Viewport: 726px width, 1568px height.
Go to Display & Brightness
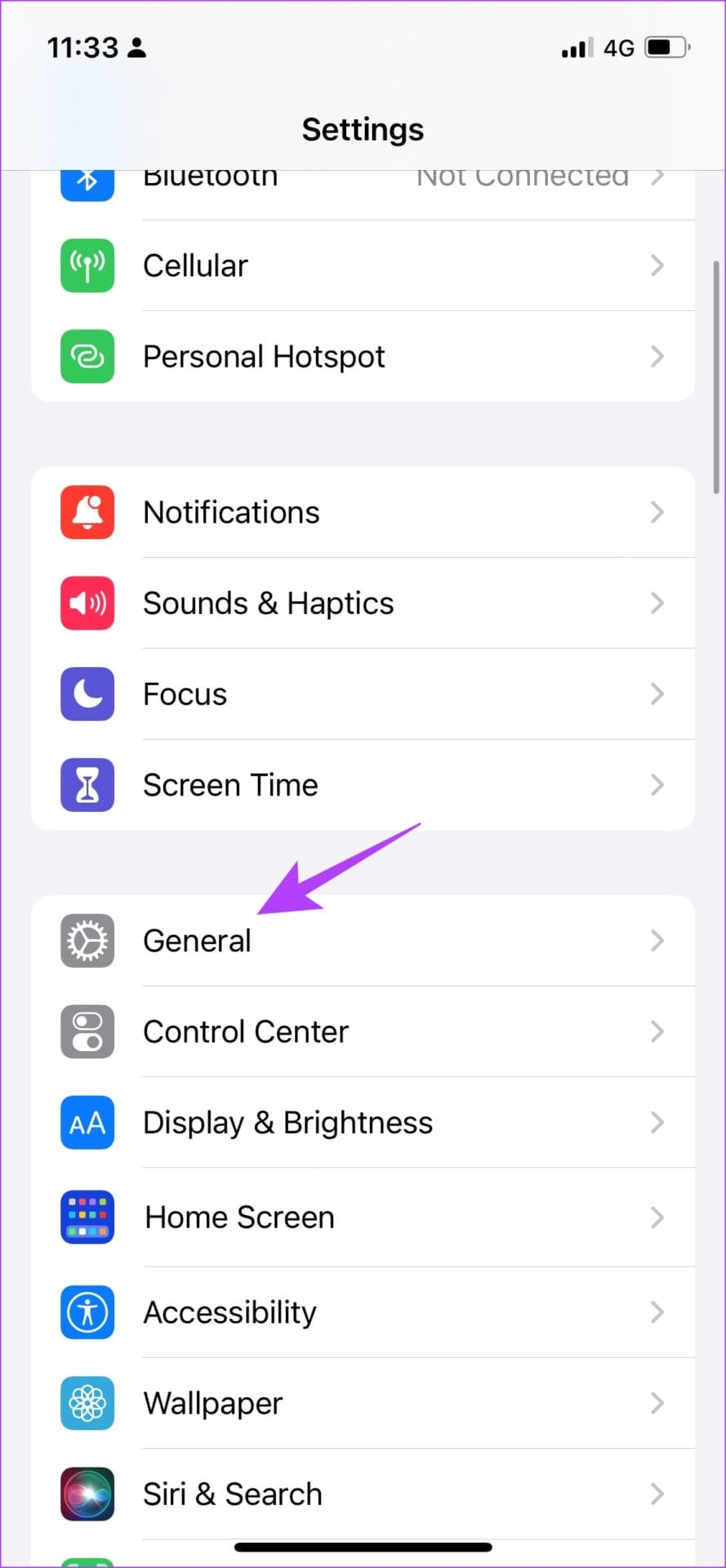tap(363, 1123)
